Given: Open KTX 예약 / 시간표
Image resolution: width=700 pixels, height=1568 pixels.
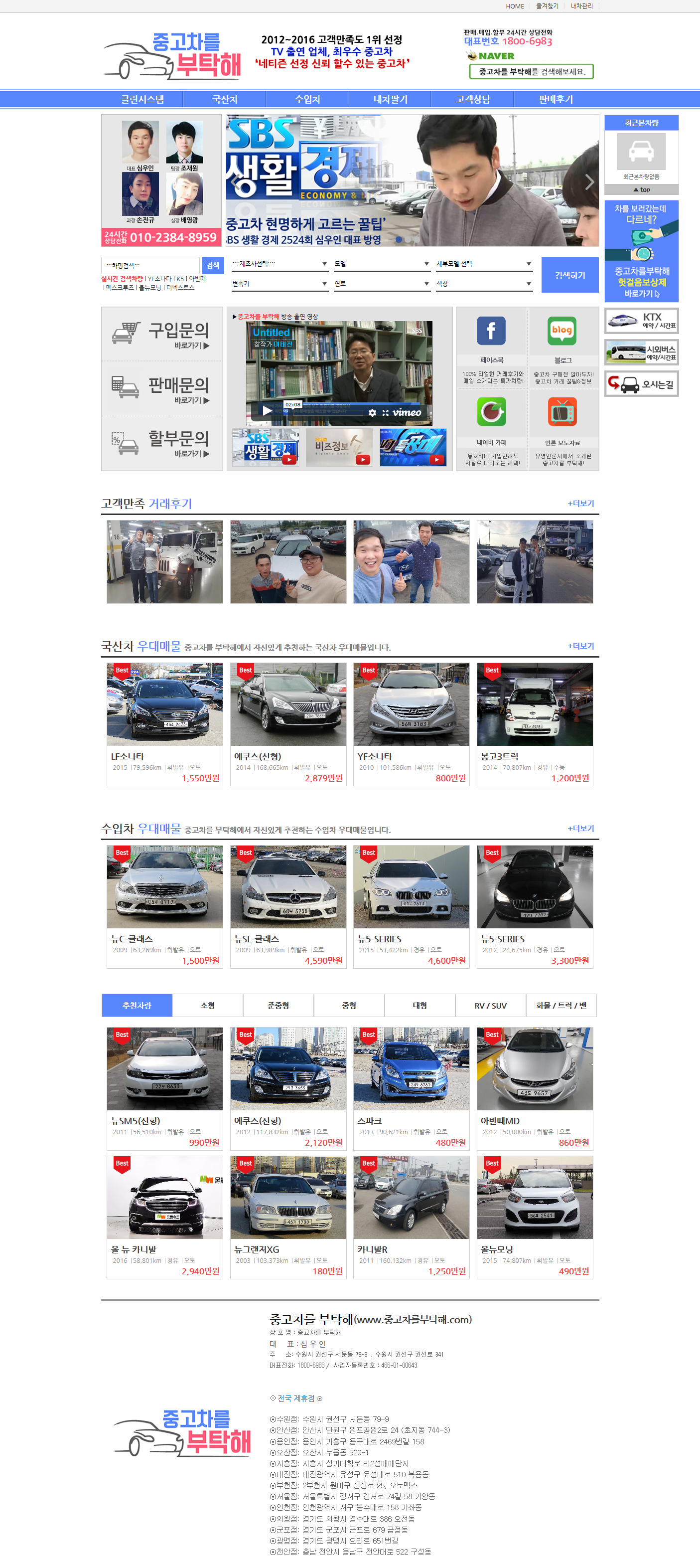Looking at the screenshot, I should point(641,320).
